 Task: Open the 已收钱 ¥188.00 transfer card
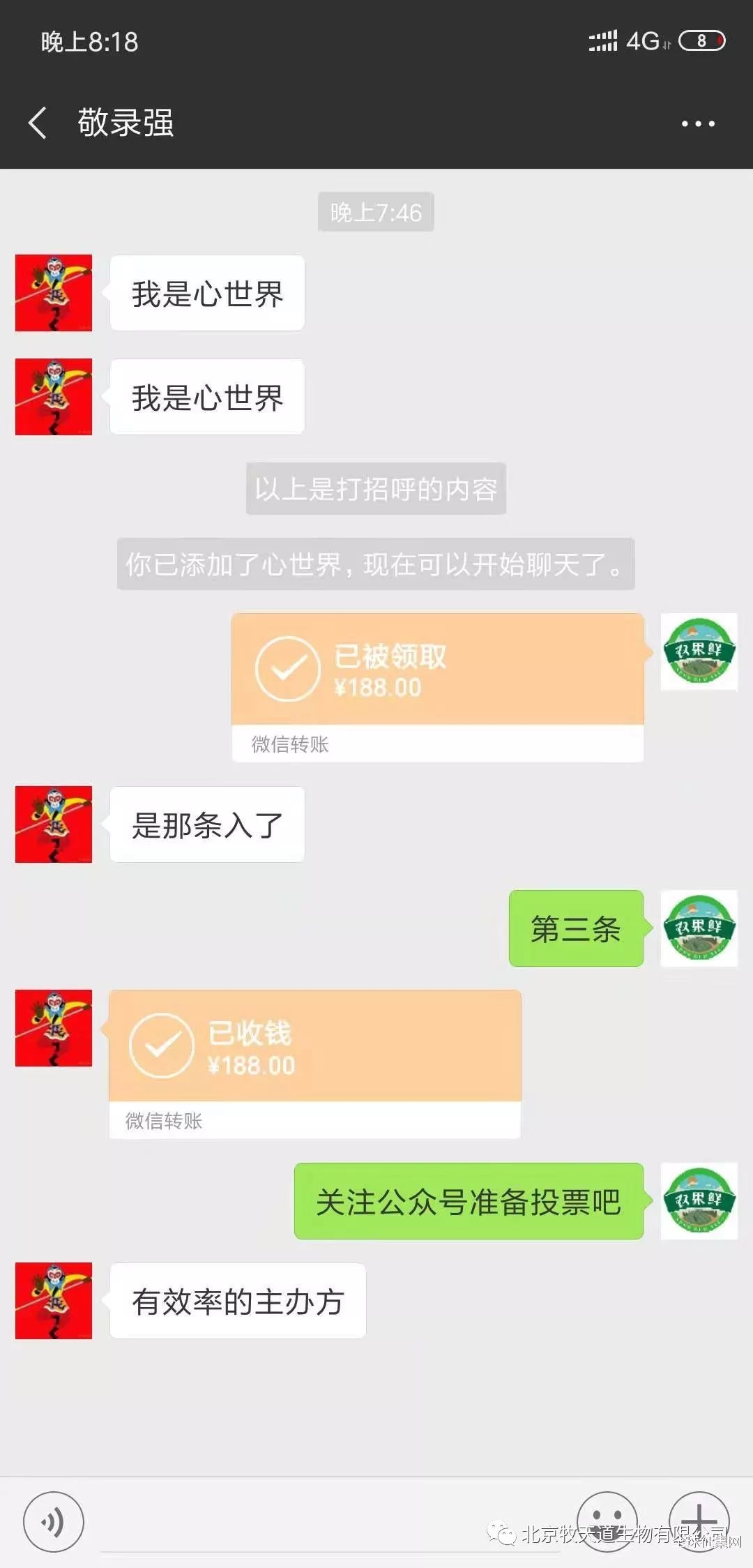[314, 1062]
